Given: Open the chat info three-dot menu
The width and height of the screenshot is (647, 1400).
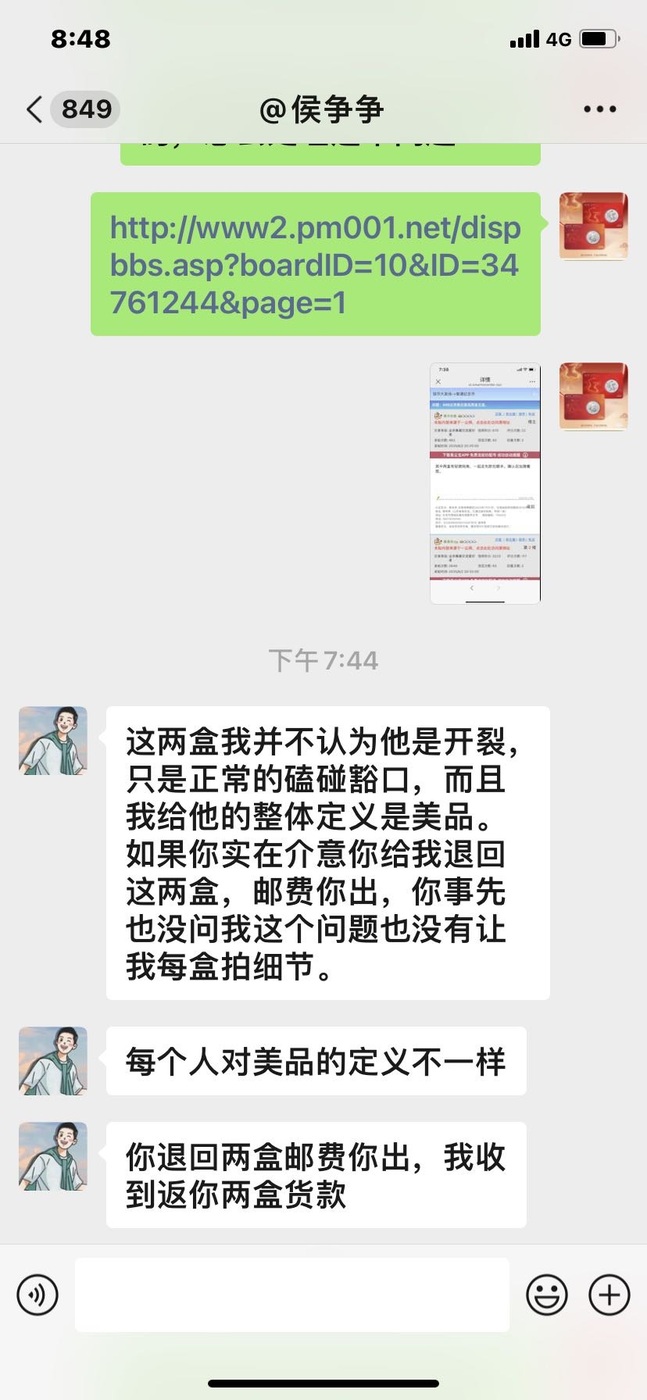Looking at the screenshot, I should point(600,109).
